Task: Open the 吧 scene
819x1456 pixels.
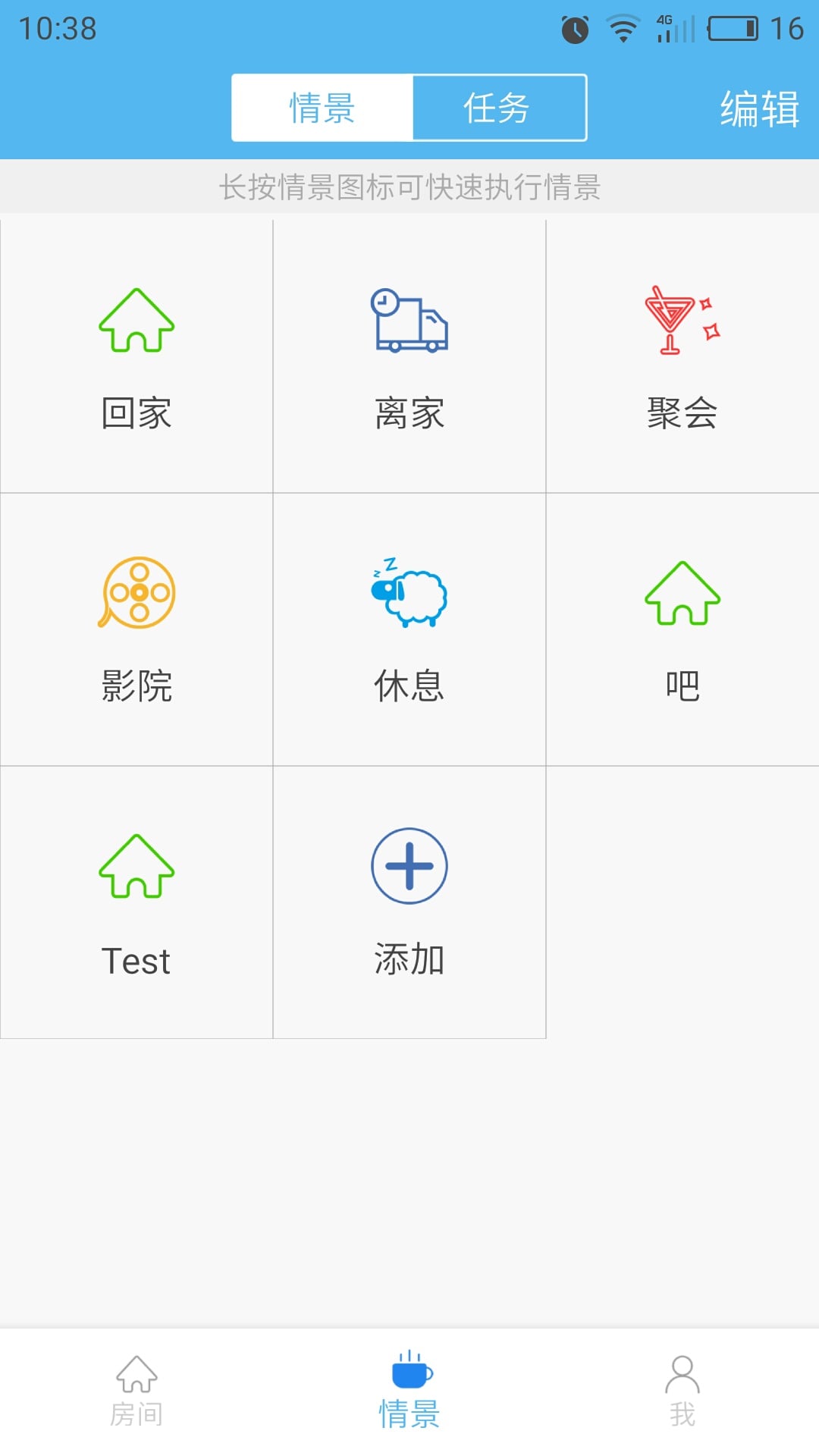Action: 682,629
